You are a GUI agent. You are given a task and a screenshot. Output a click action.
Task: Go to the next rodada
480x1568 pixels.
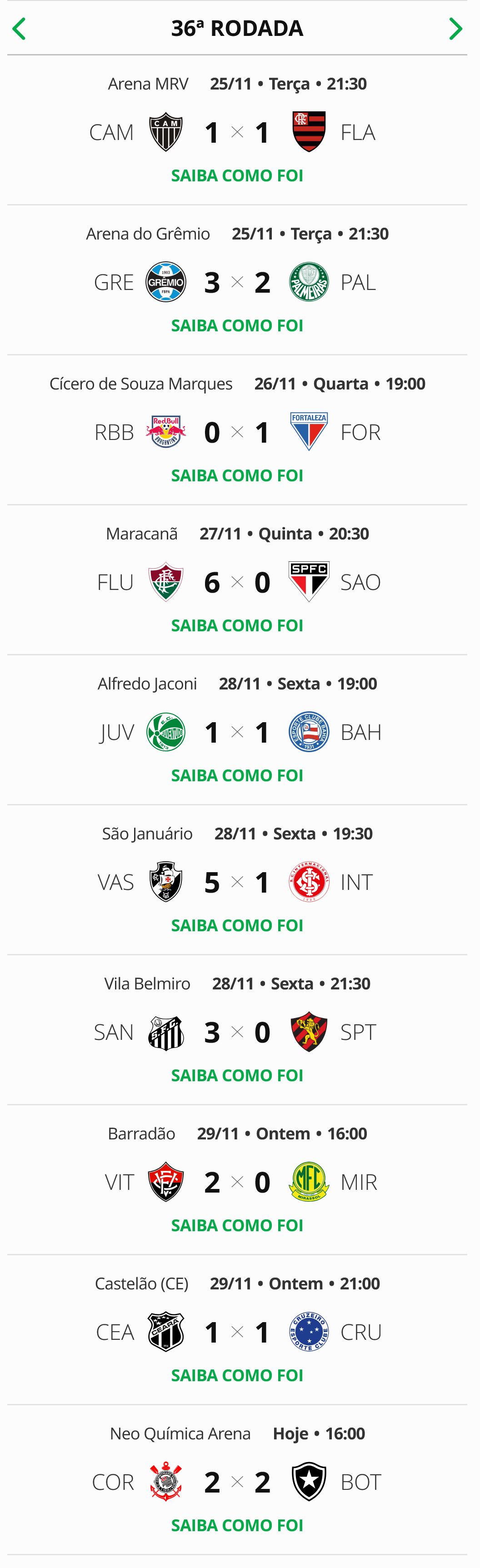tap(455, 29)
